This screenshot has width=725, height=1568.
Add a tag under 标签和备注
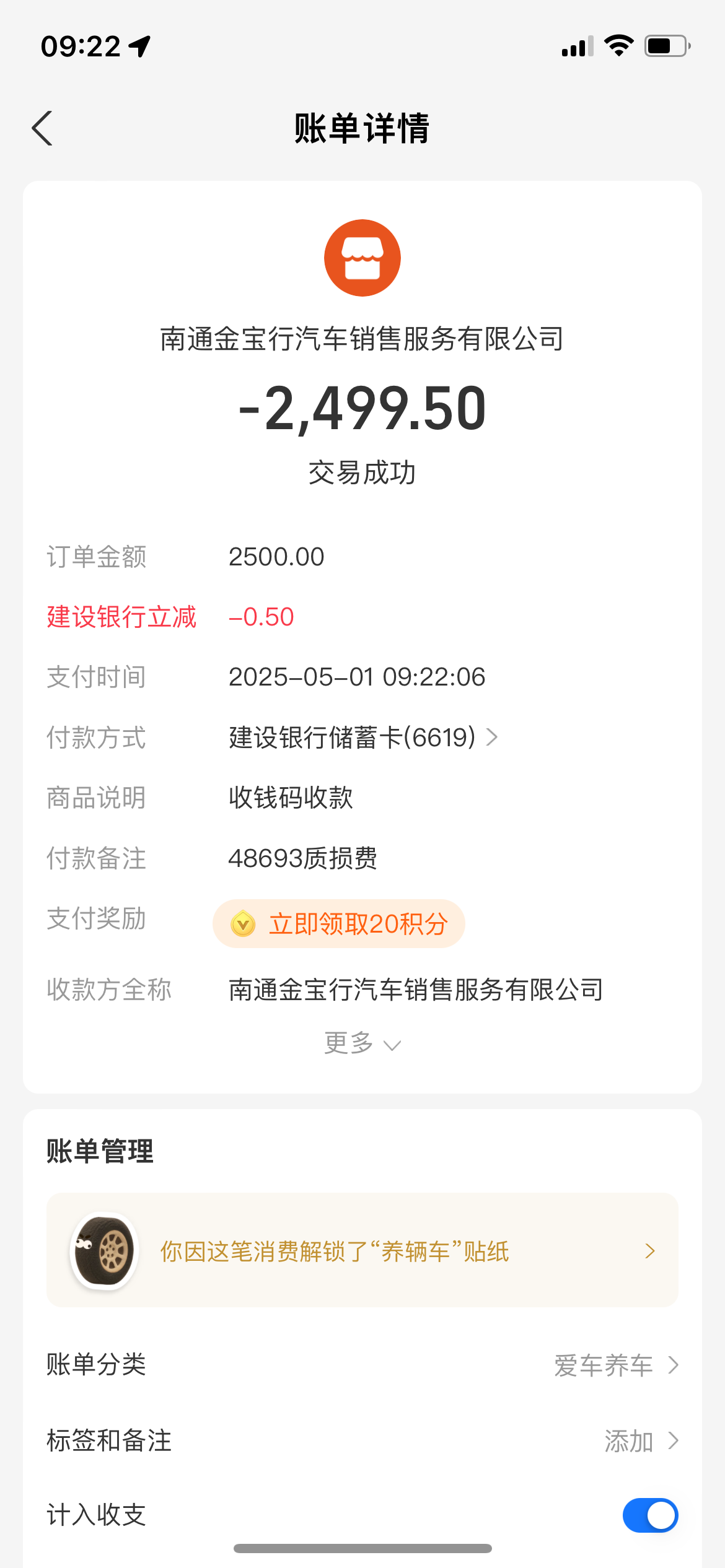[x=640, y=1441]
